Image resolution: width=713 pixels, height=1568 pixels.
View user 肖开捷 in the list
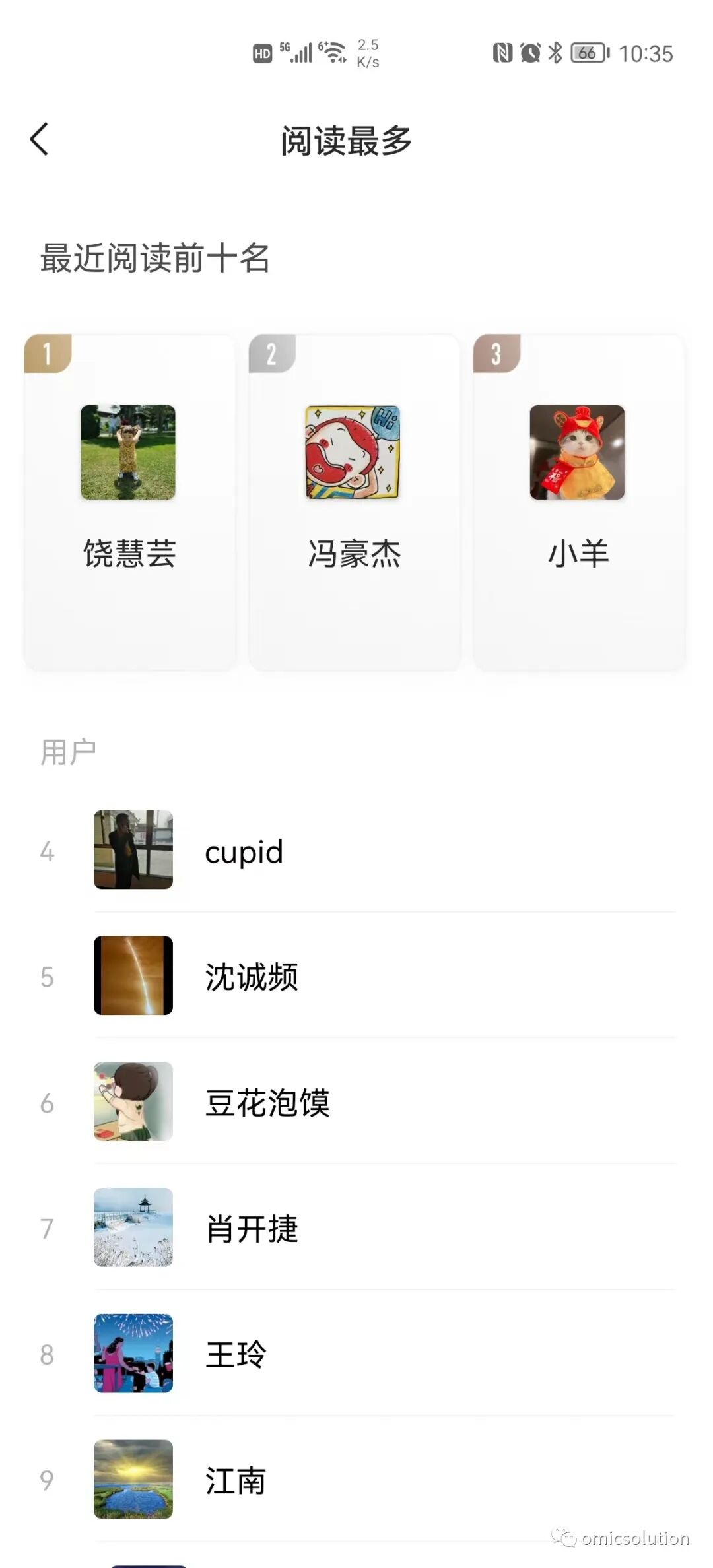[x=356, y=1227]
